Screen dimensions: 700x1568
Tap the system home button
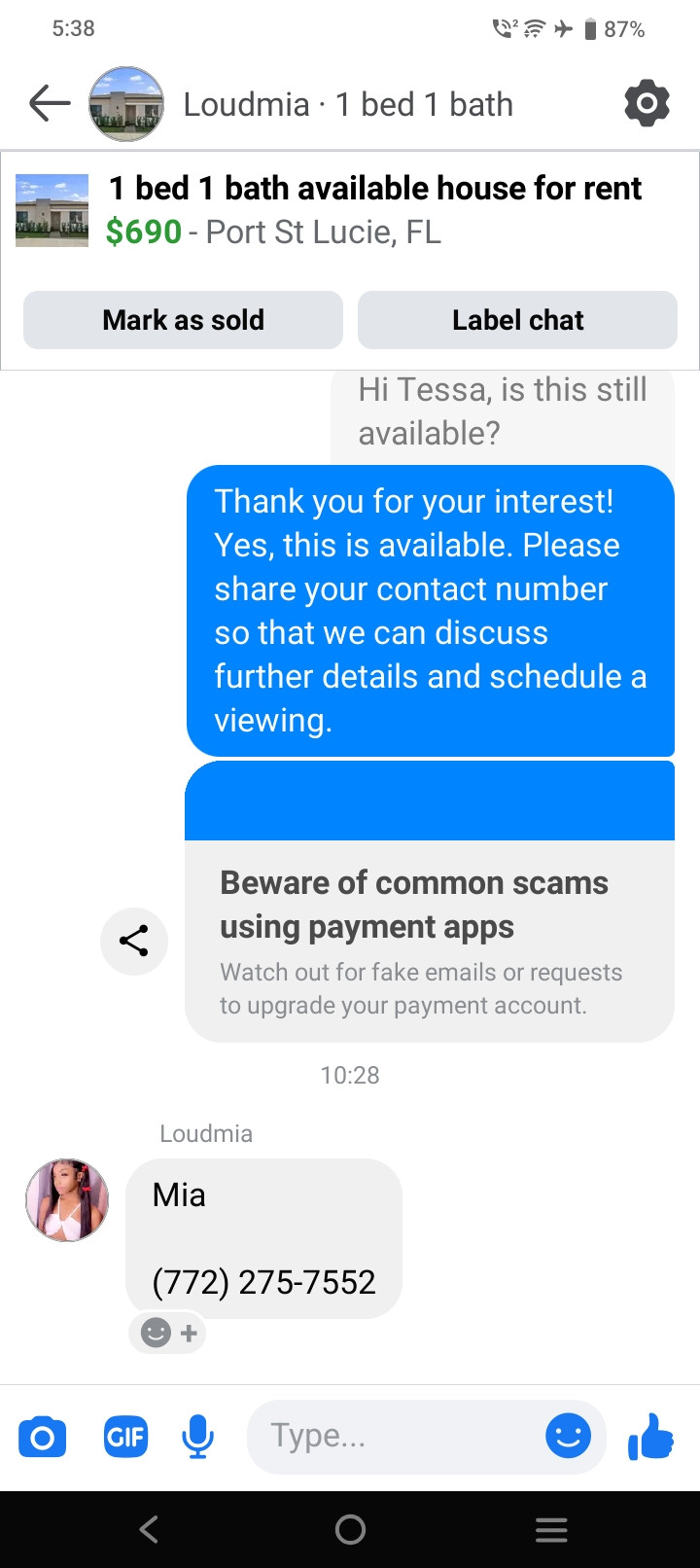coord(350,1530)
